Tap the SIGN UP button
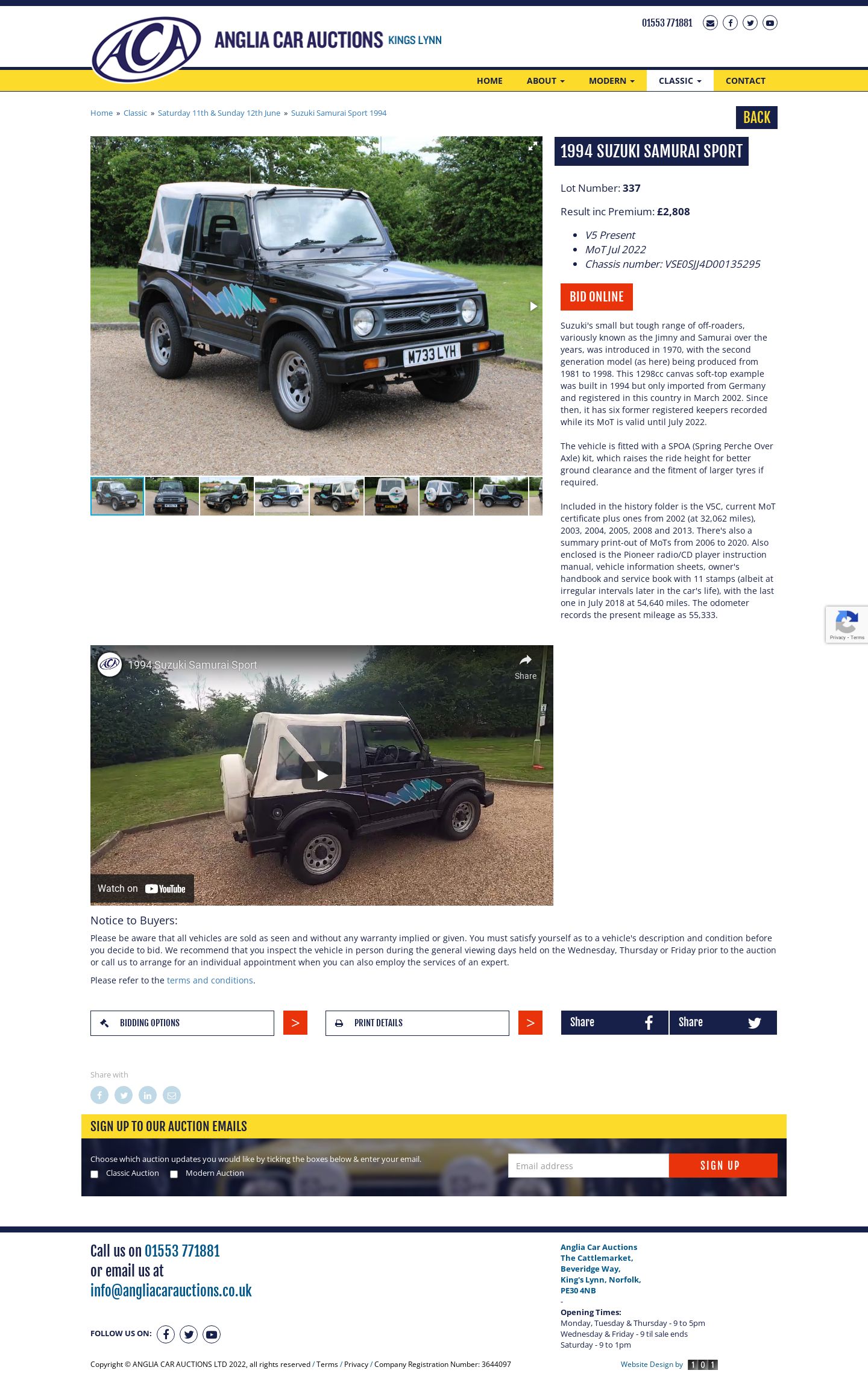Screen dimensions: 868x1379 pos(723,1166)
